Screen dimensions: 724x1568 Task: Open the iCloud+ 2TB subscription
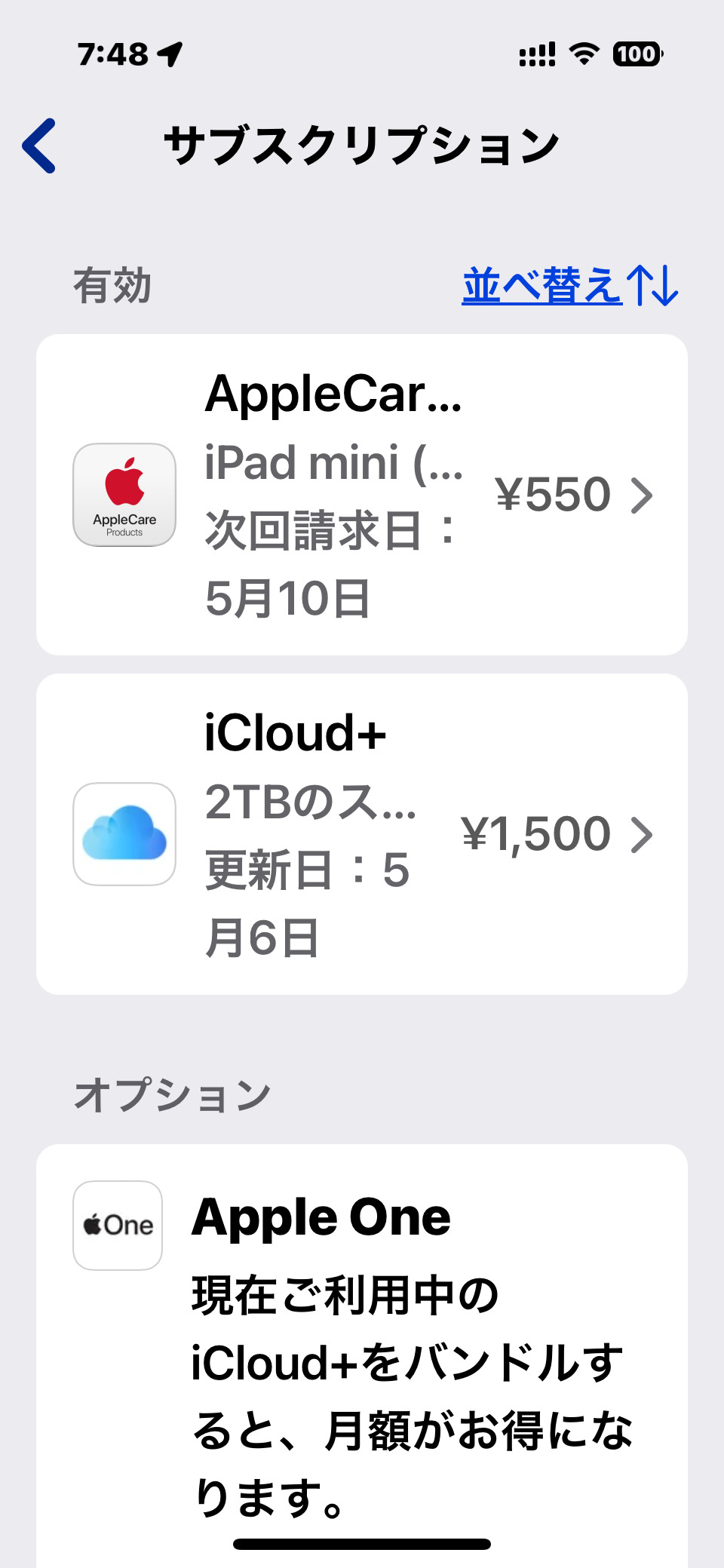tap(362, 834)
